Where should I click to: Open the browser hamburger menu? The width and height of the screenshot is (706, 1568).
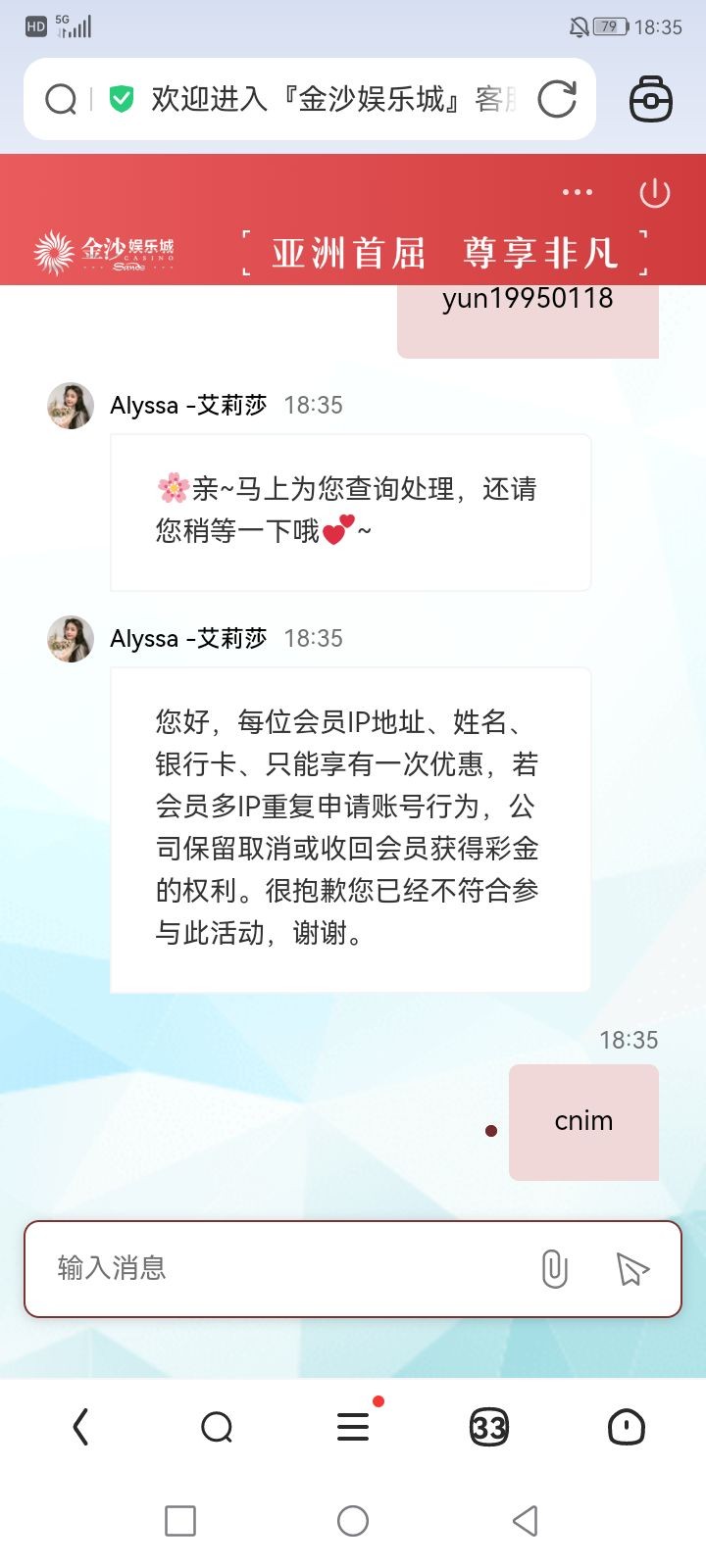[x=353, y=1427]
